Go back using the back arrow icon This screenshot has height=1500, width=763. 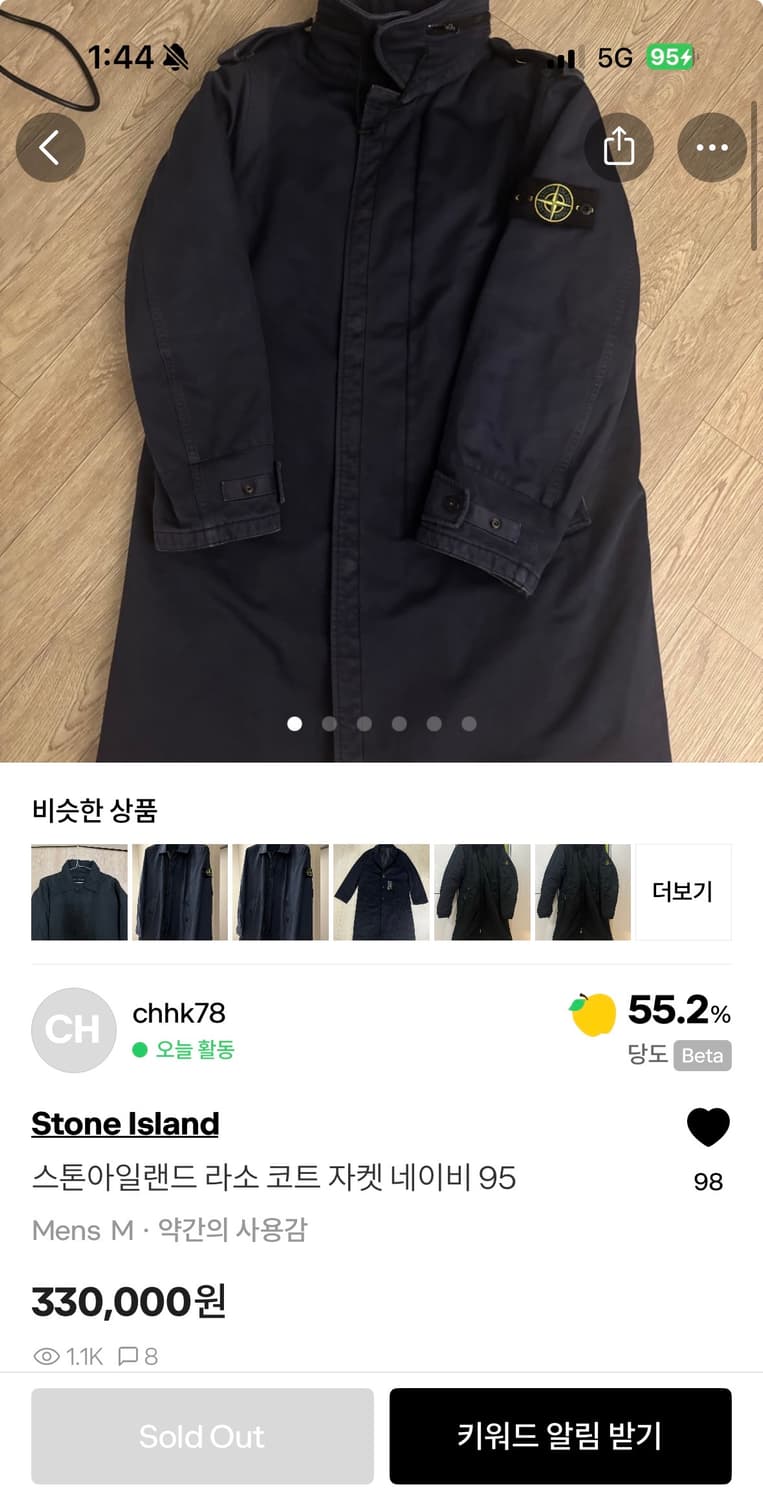tap(50, 146)
